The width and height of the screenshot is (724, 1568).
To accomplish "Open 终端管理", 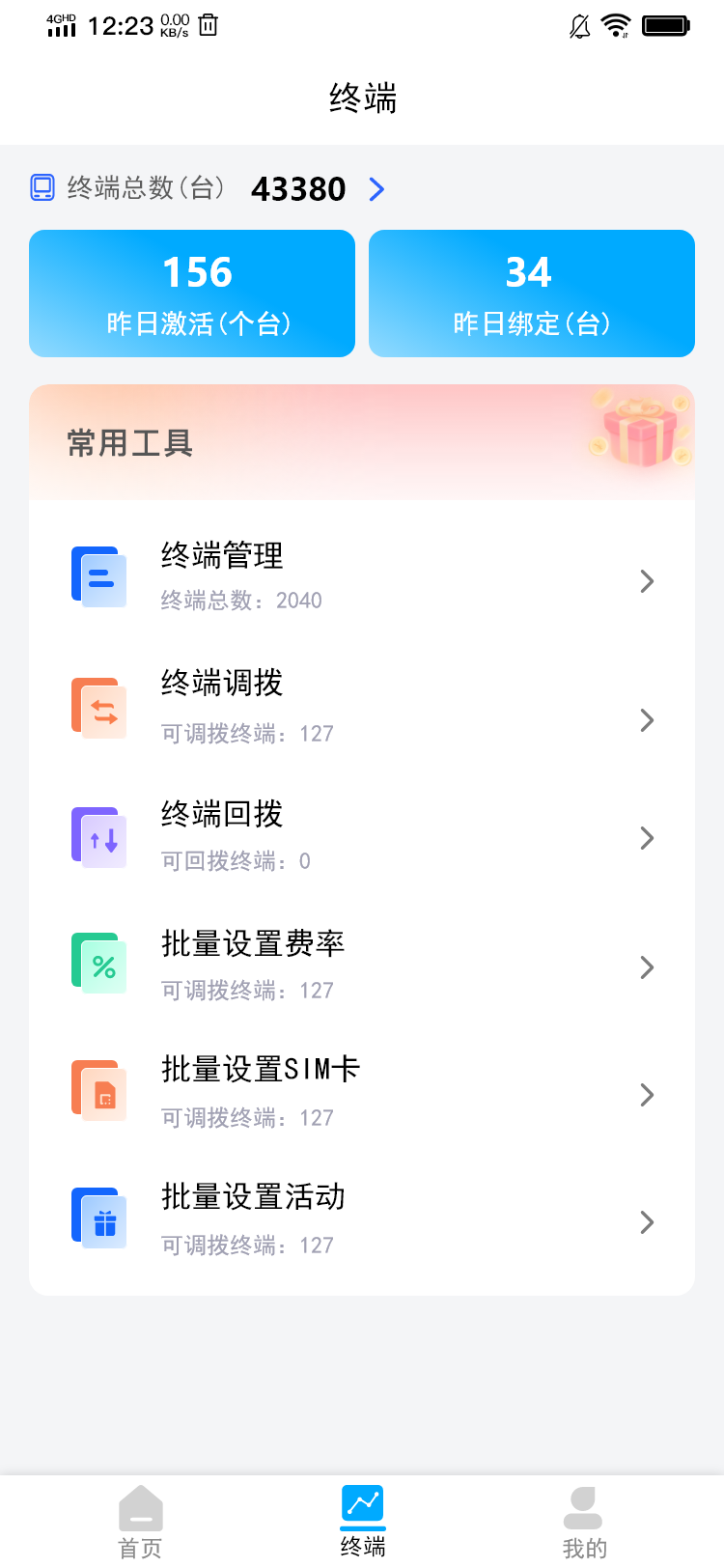I will (x=362, y=579).
